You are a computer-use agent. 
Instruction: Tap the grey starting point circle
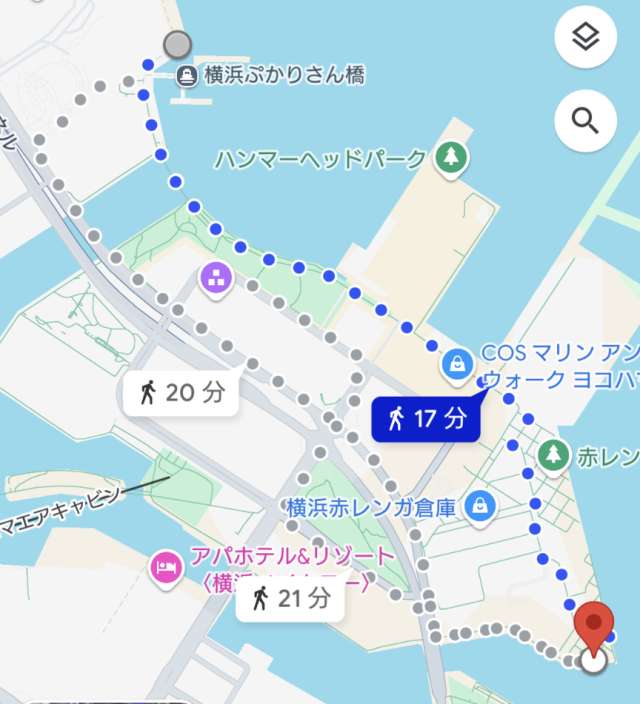177,44
